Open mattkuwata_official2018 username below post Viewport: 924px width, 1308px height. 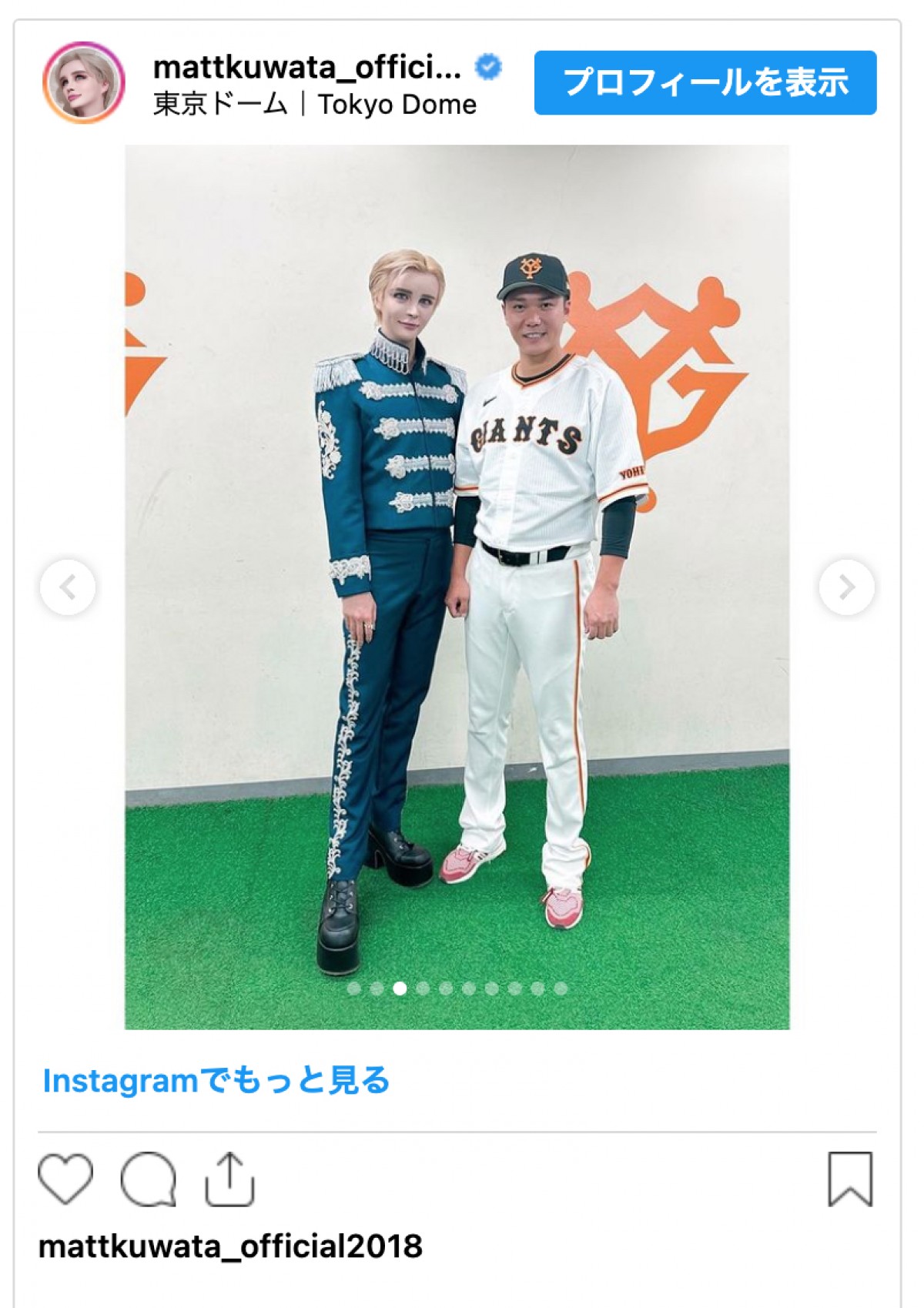230,1246
